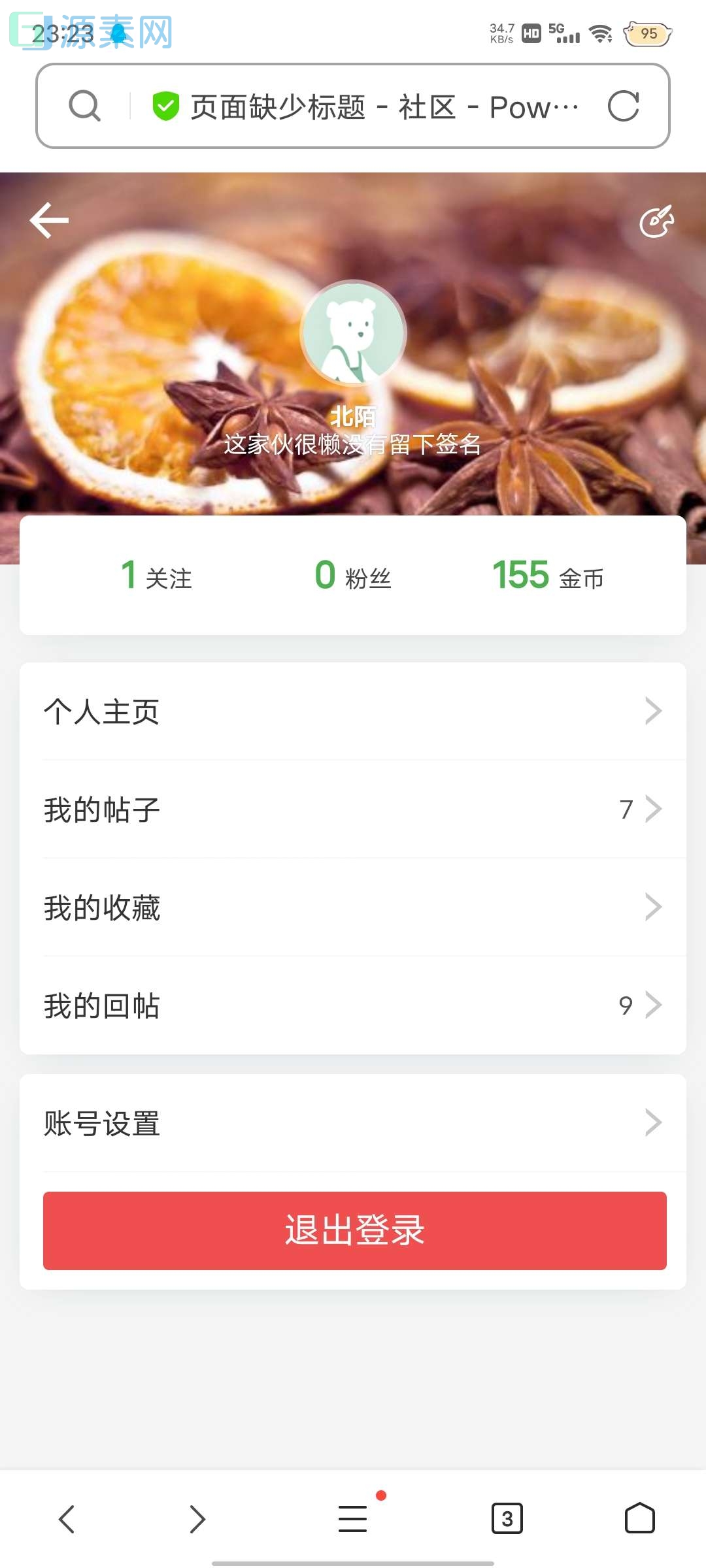
Task: Tap the 退出登录 logout button
Action: point(353,1231)
